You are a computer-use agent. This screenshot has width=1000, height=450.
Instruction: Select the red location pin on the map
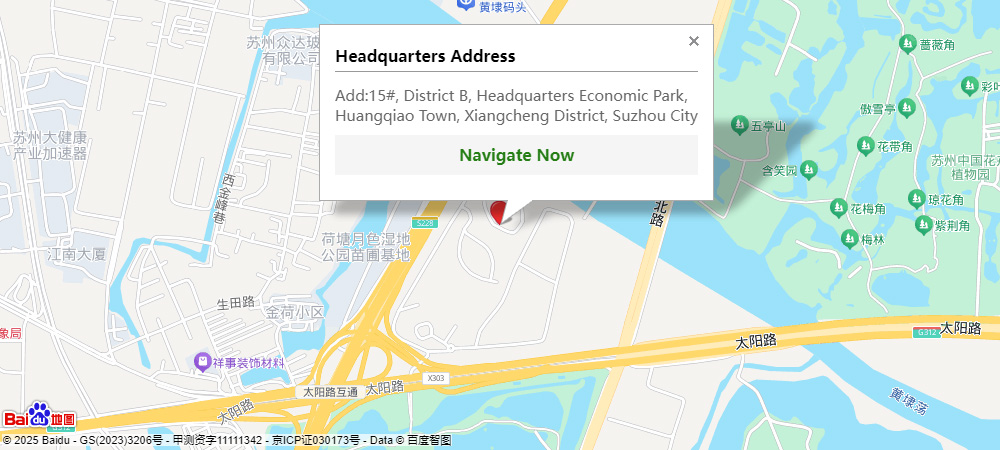pyautogui.click(x=497, y=212)
